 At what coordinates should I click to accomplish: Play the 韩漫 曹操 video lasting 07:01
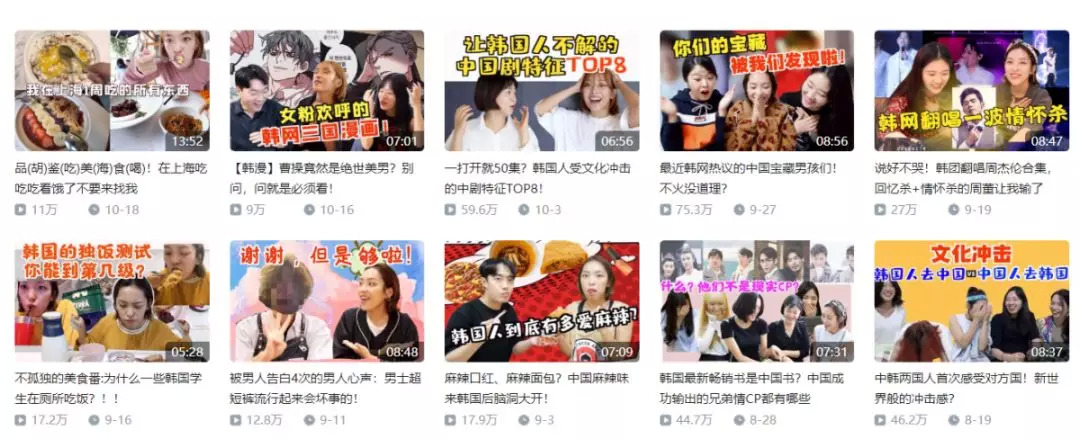327,91
